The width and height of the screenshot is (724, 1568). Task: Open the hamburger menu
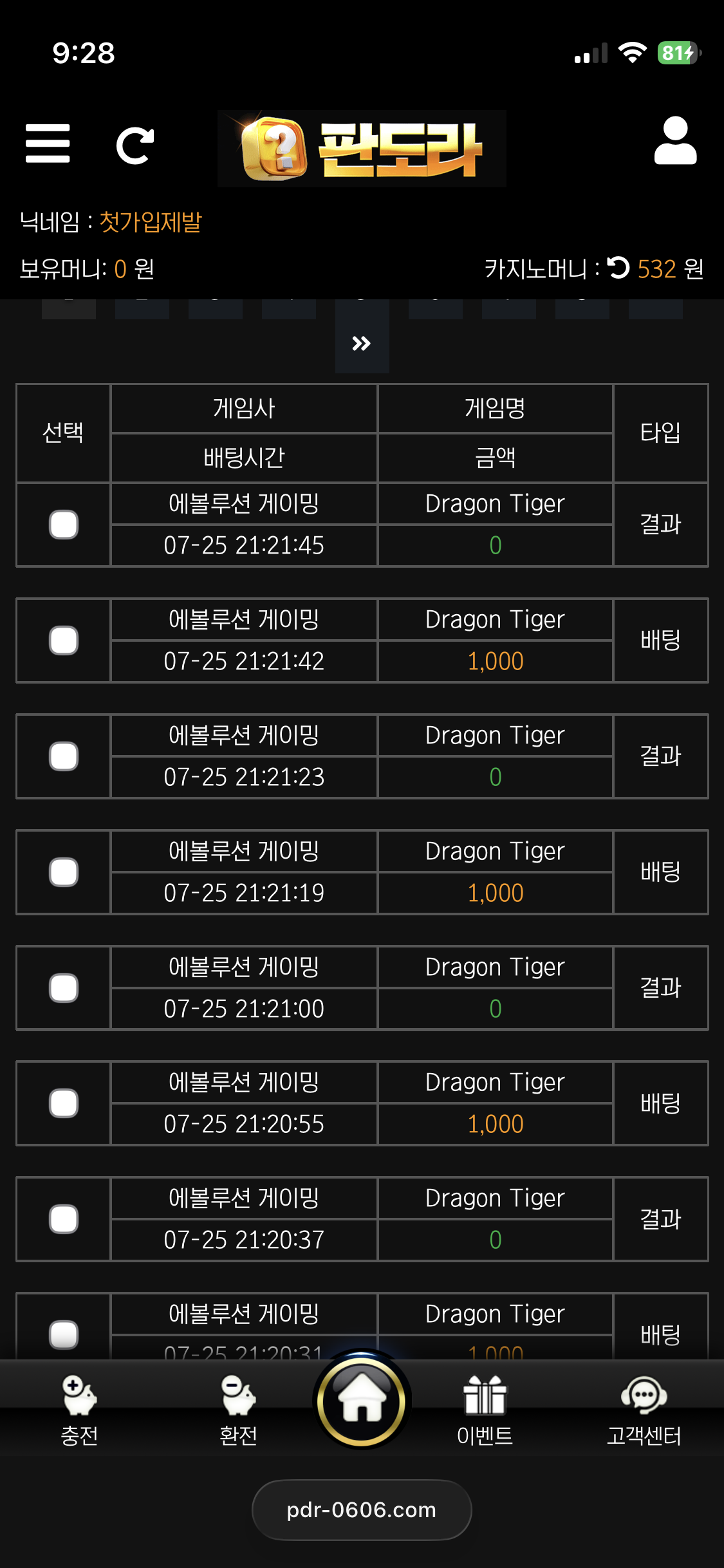48,144
